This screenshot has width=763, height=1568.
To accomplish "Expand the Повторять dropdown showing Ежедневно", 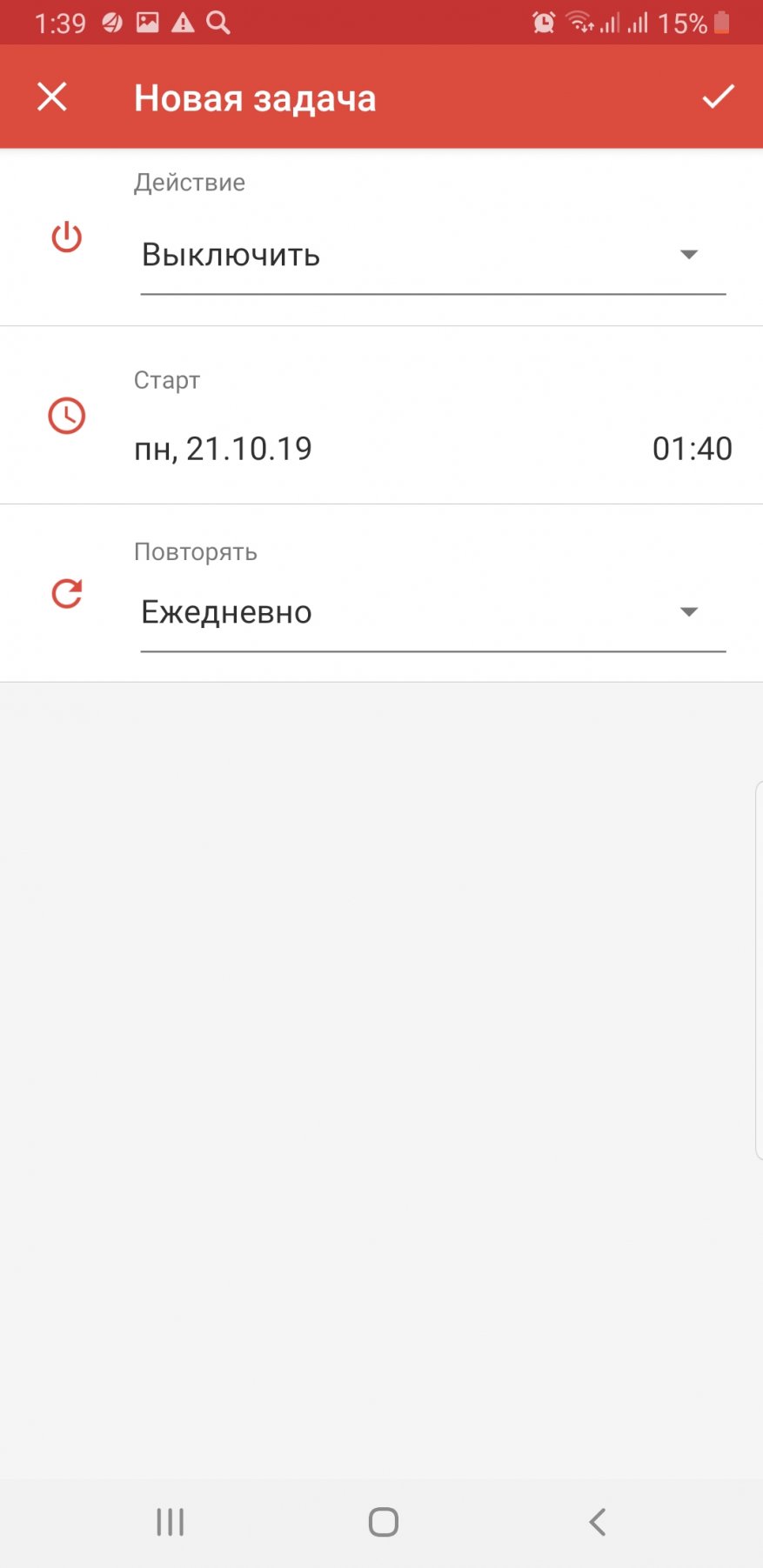I will [432, 612].
